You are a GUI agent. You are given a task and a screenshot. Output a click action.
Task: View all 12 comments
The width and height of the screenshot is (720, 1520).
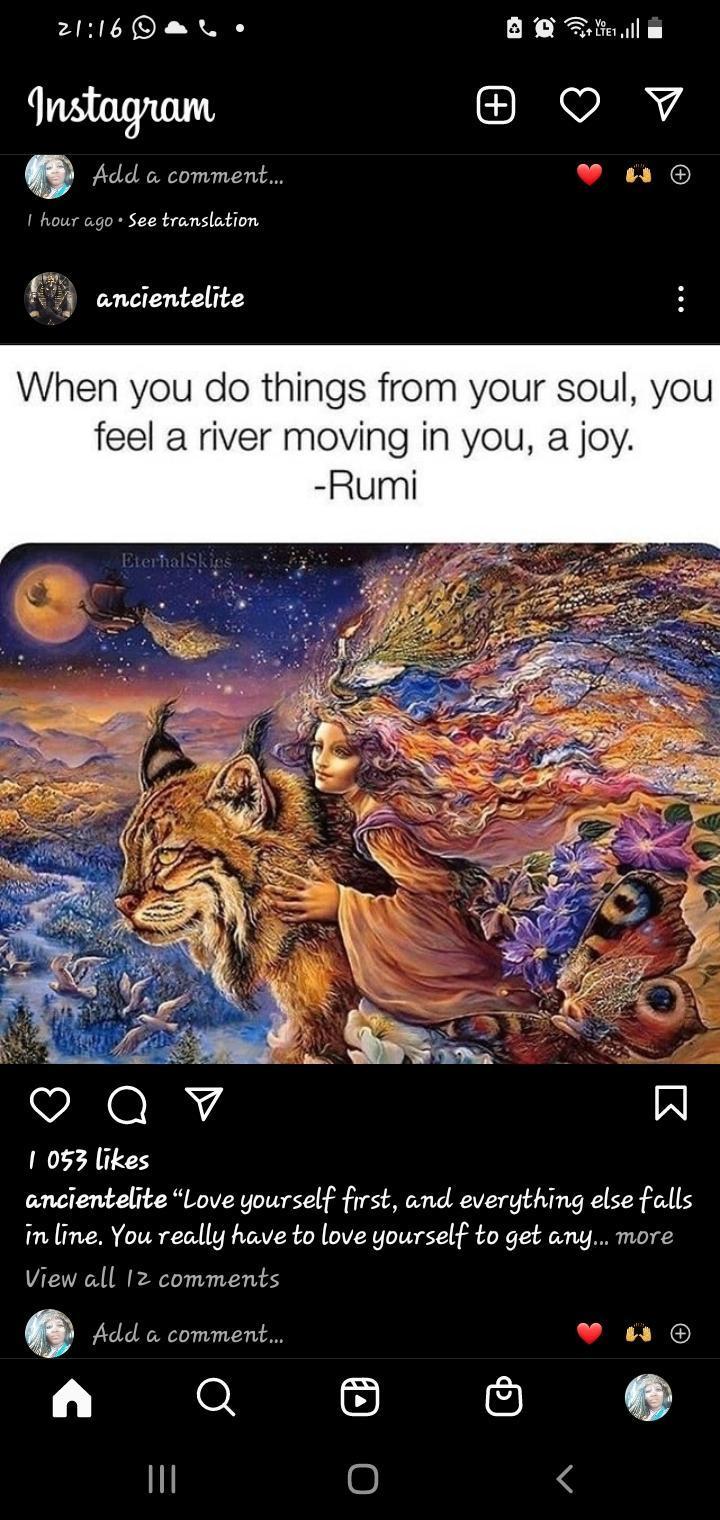pyautogui.click(x=152, y=1278)
